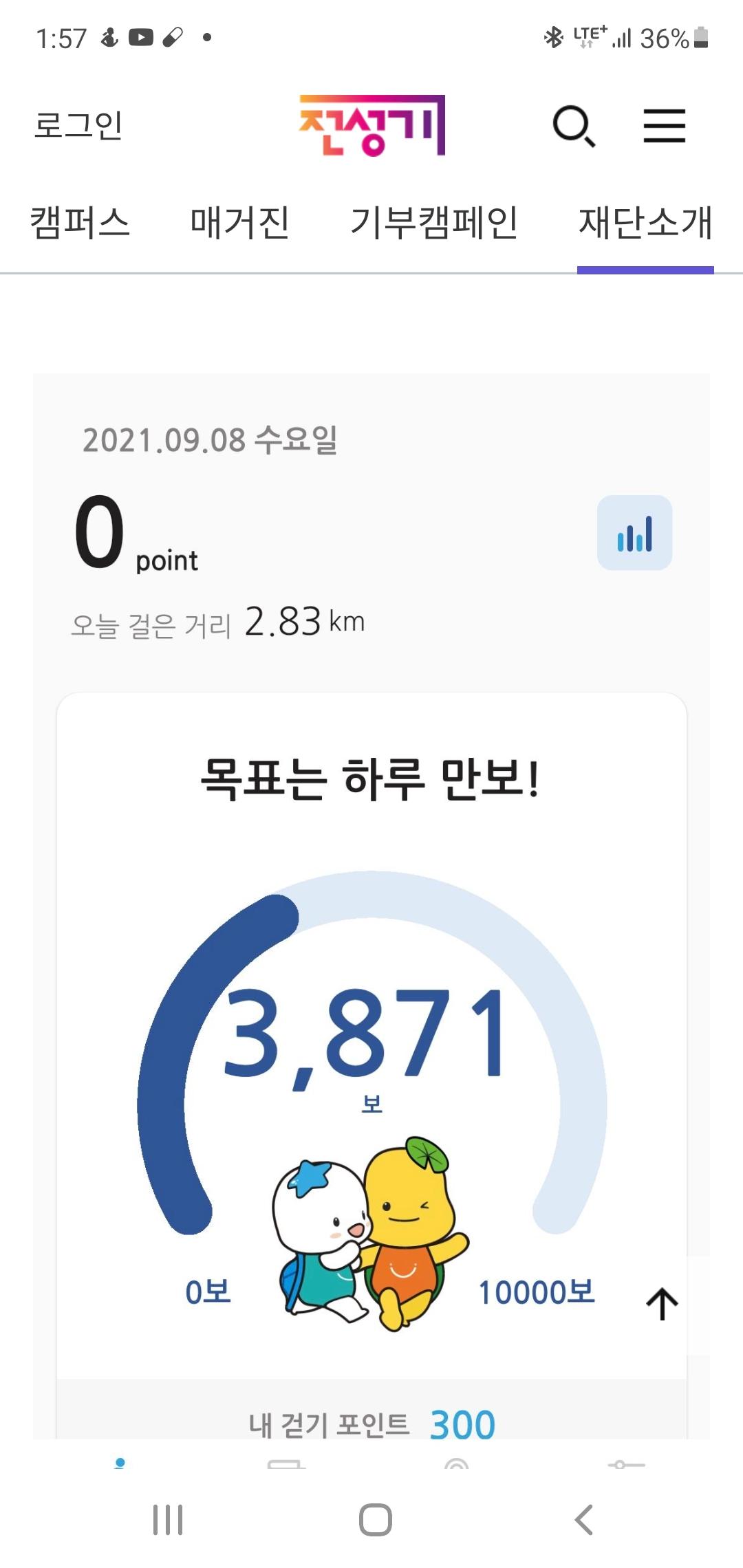Select the 재단소개 tab
Image resolution: width=743 pixels, height=1568 pixels.
[645, 223]
